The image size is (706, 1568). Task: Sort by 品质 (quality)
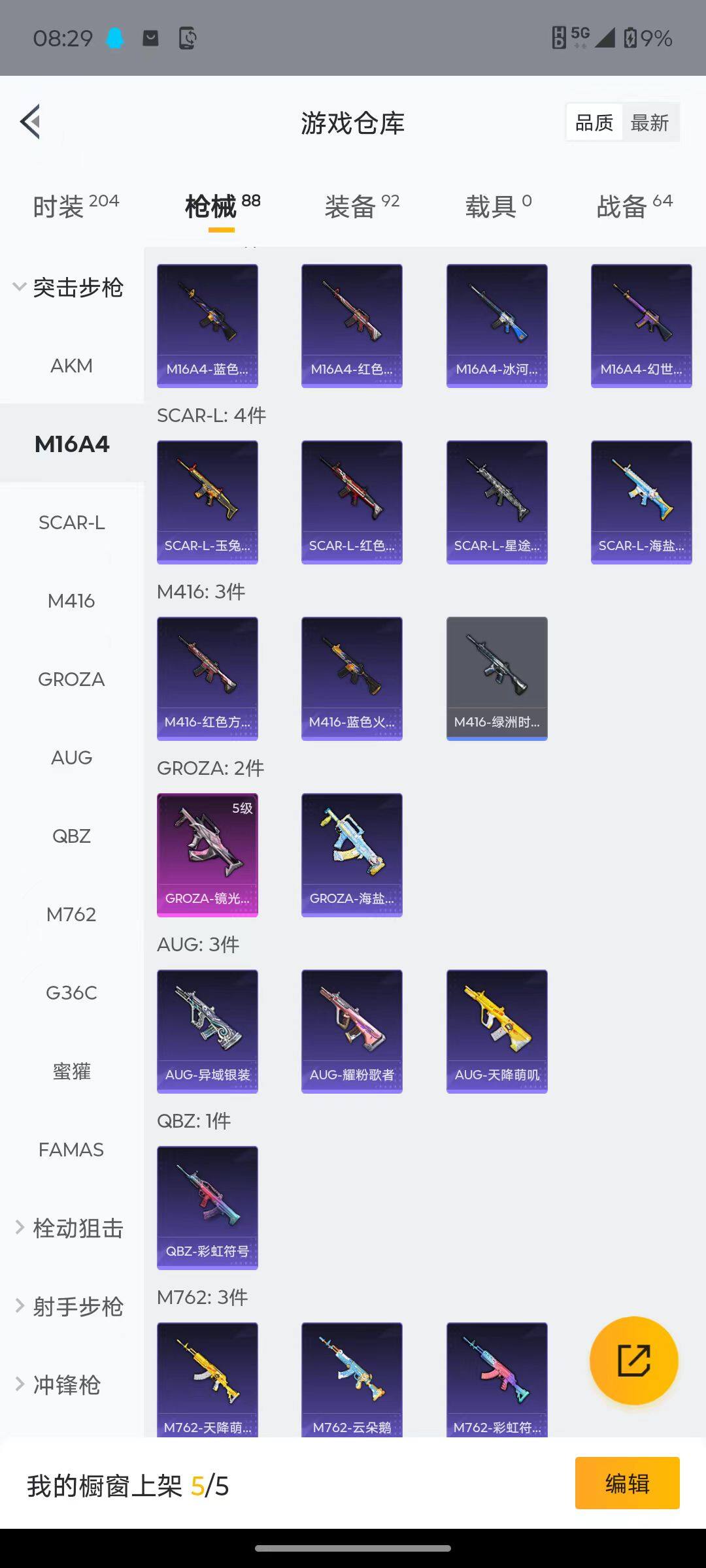coord(594,123)
